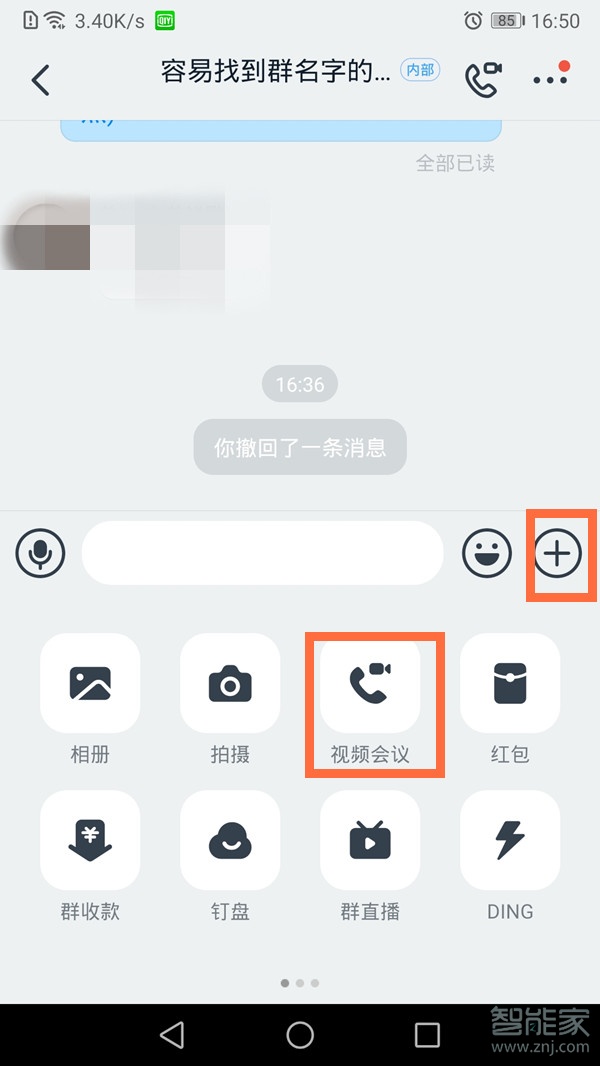The image size is (600, 1066).
Task: Open 相册 photo album
Action: click(90, 684)
